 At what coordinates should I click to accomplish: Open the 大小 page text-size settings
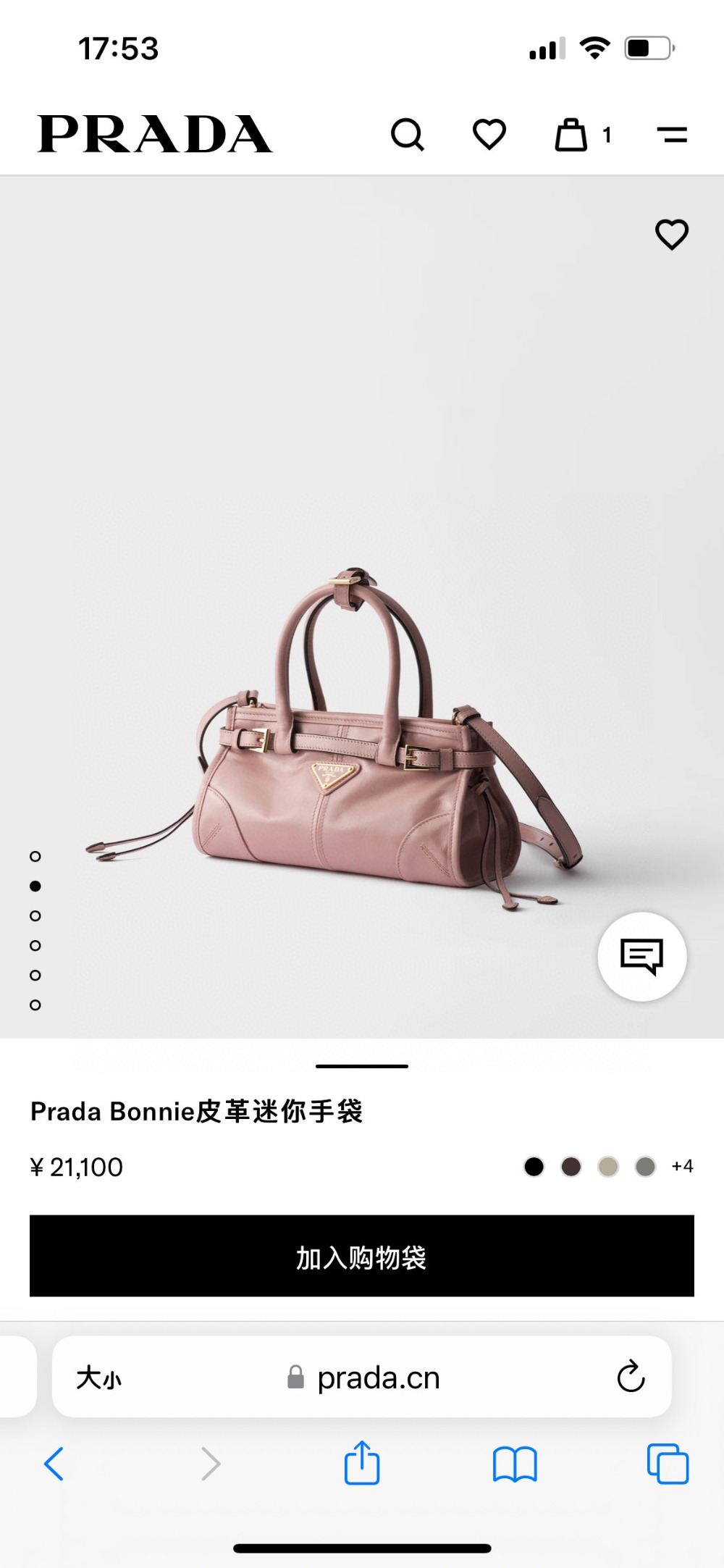click(99, 1378)
